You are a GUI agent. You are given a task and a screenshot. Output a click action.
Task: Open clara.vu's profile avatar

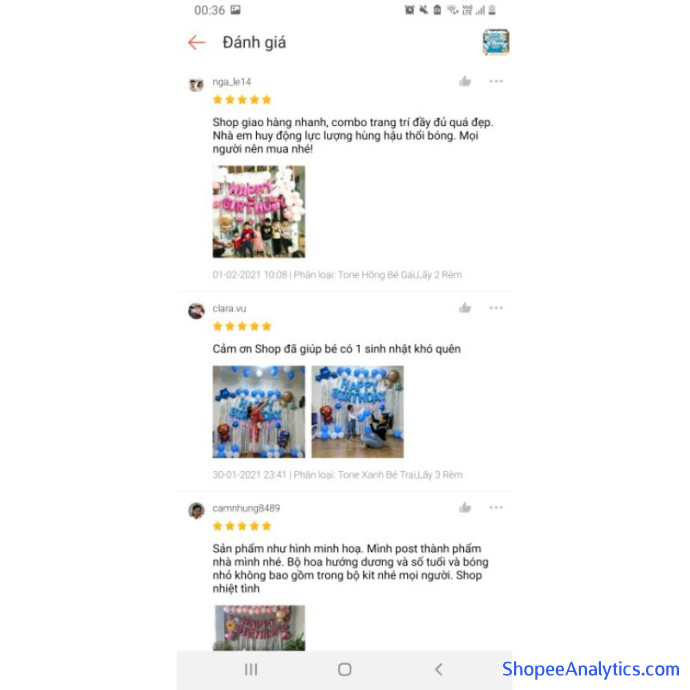pos(196,310)
